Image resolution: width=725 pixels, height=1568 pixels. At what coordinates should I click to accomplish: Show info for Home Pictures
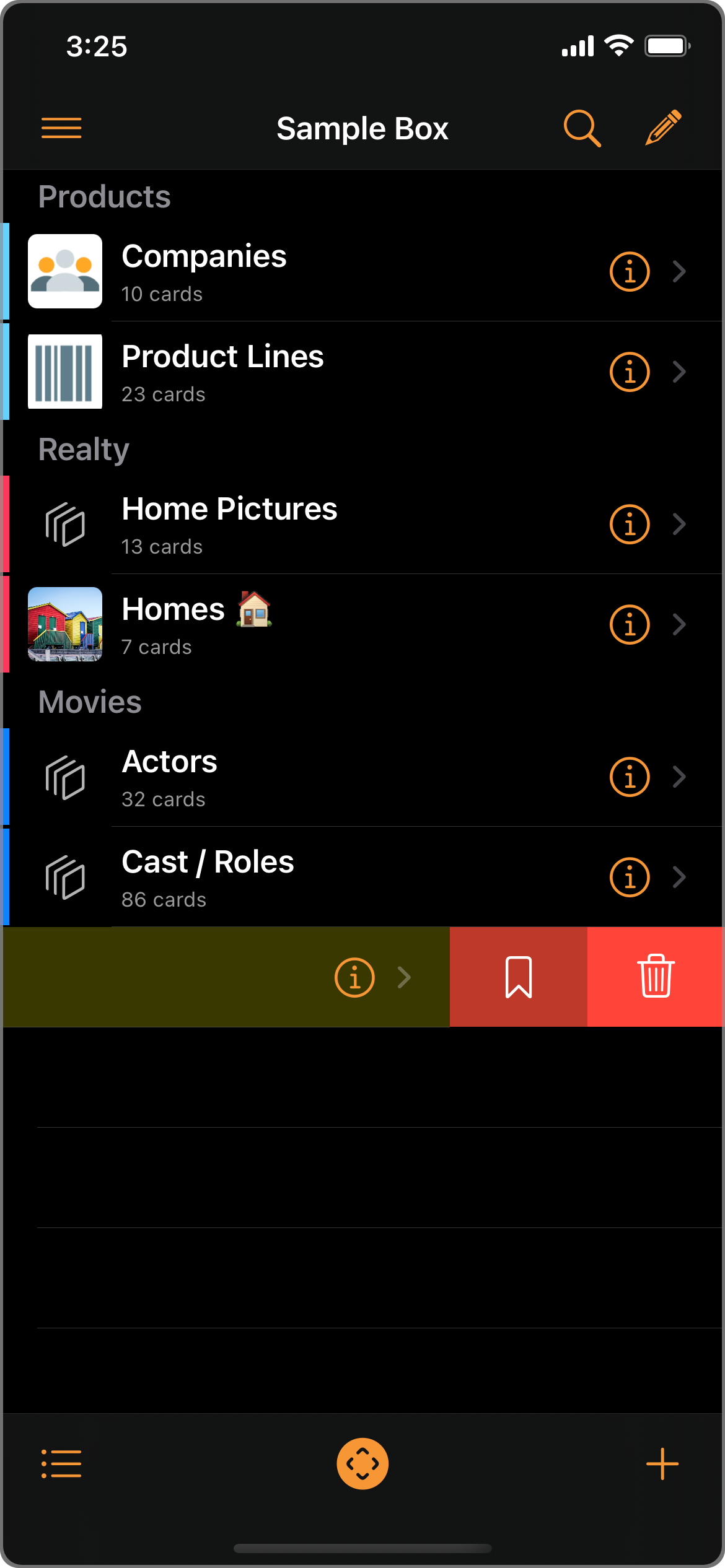coord(630,525)
